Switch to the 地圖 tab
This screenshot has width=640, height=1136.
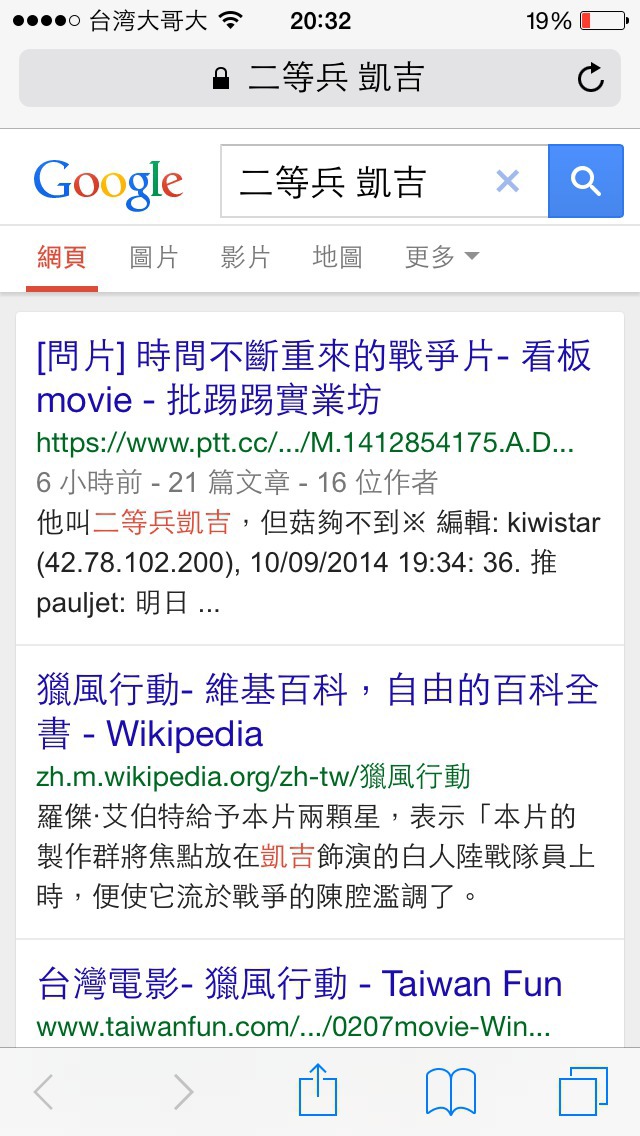(x=337, y=257)
